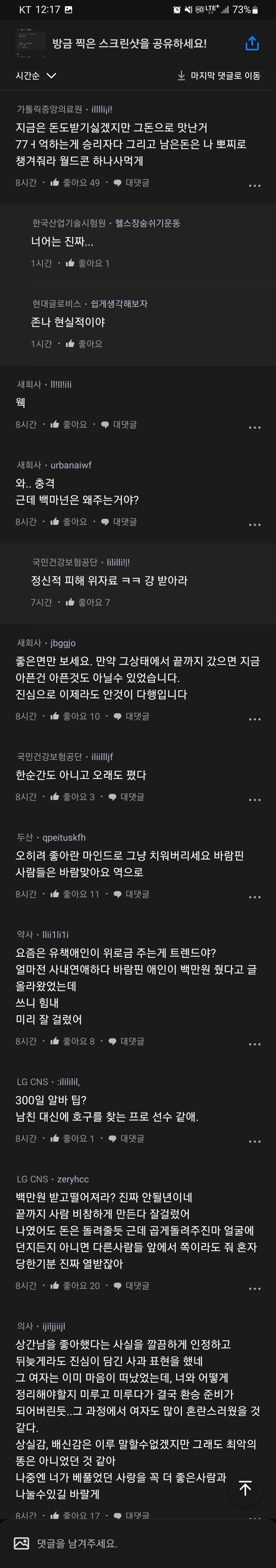Viewport: 276px width, 1568px height.
Task: Reply to the '한순간도 아니고 오래도 폈다' comment
Action: pos(126,797)
